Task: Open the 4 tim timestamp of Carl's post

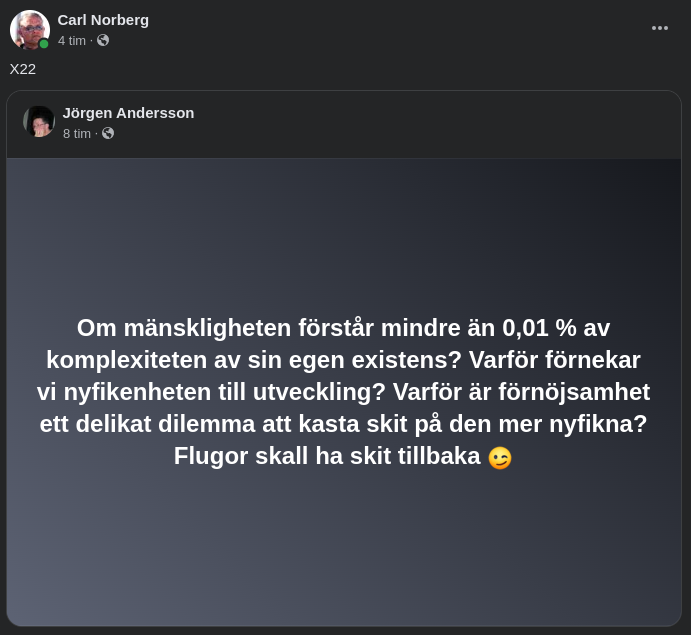Action: pos(72,40)
